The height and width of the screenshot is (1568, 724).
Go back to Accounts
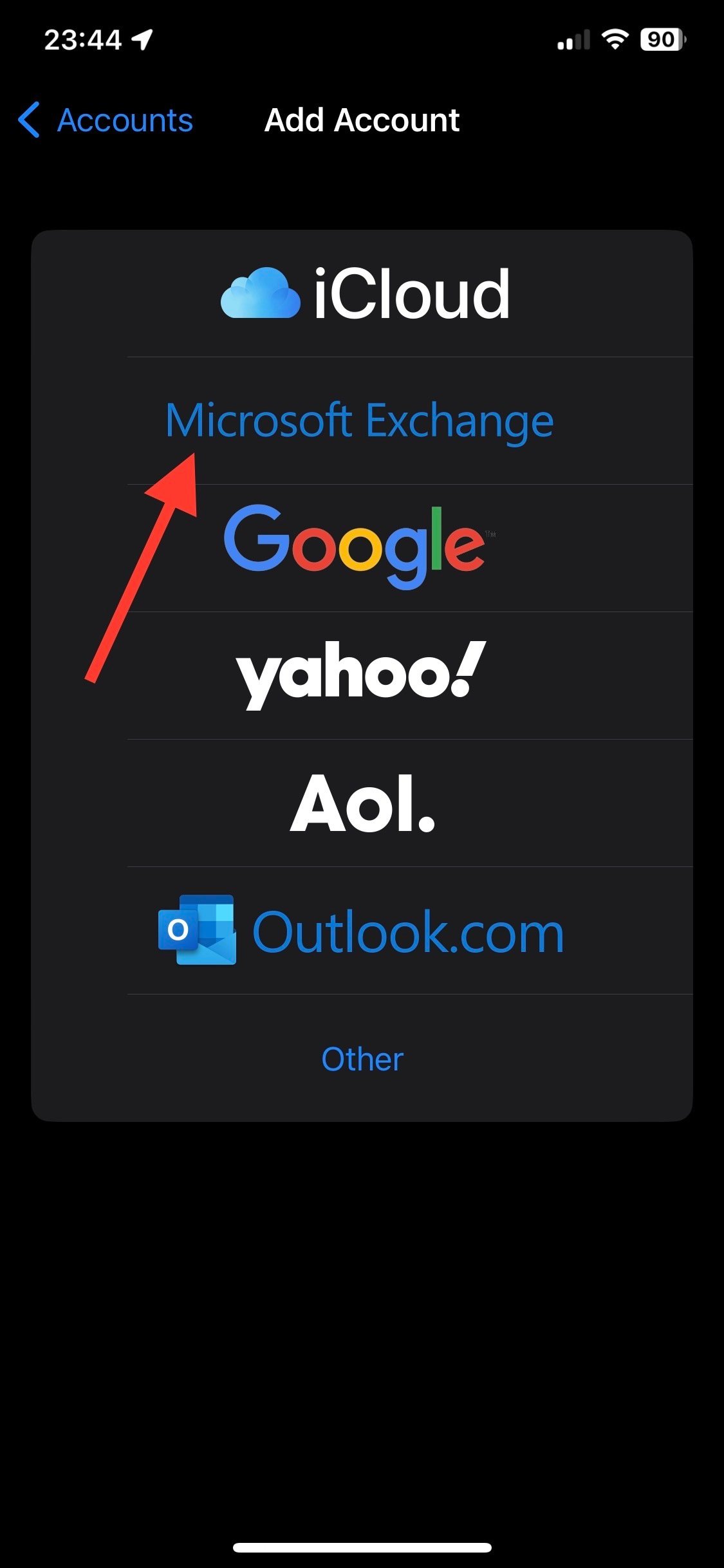tap(106, 120)
